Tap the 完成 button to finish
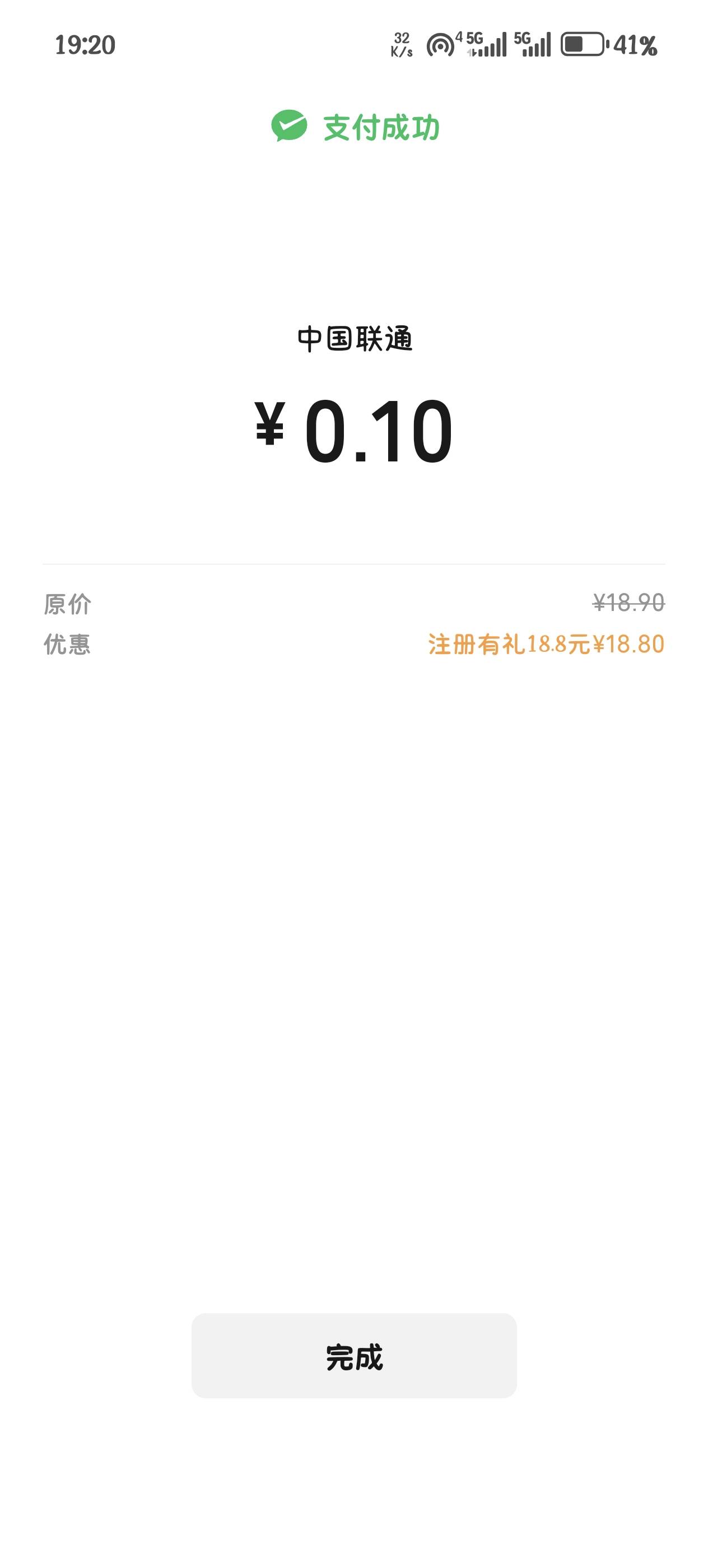The width and height of the screenshot is (708, 1568). 353,1357
